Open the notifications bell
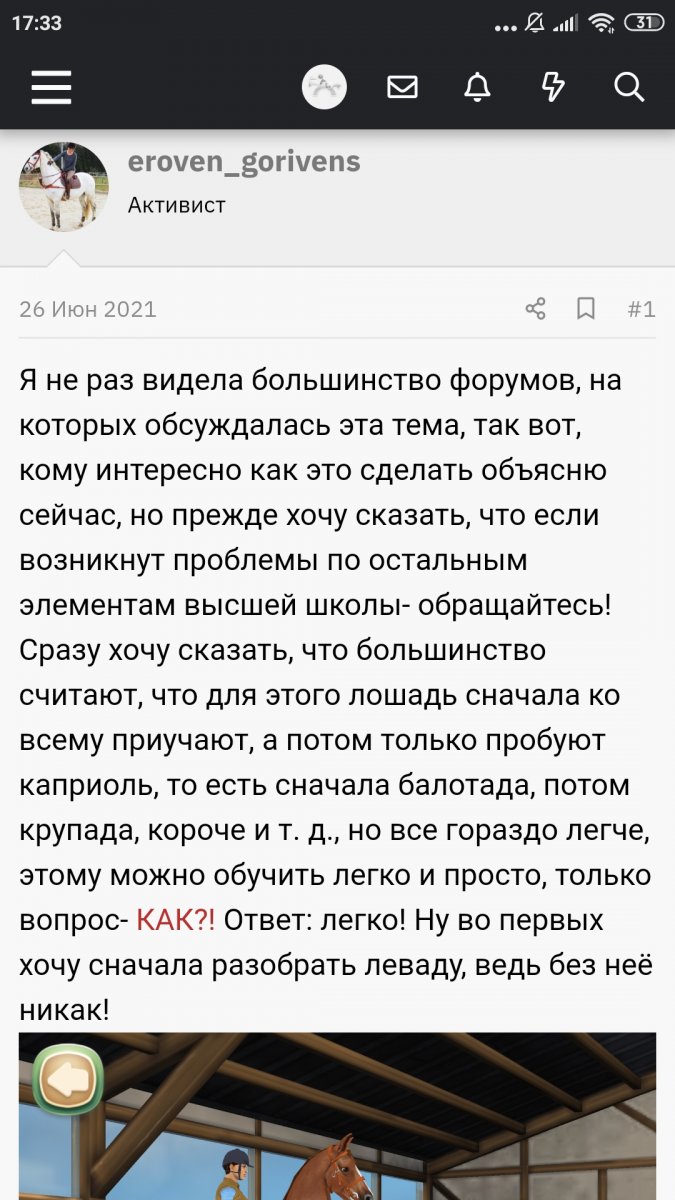 tap(478, 87)
